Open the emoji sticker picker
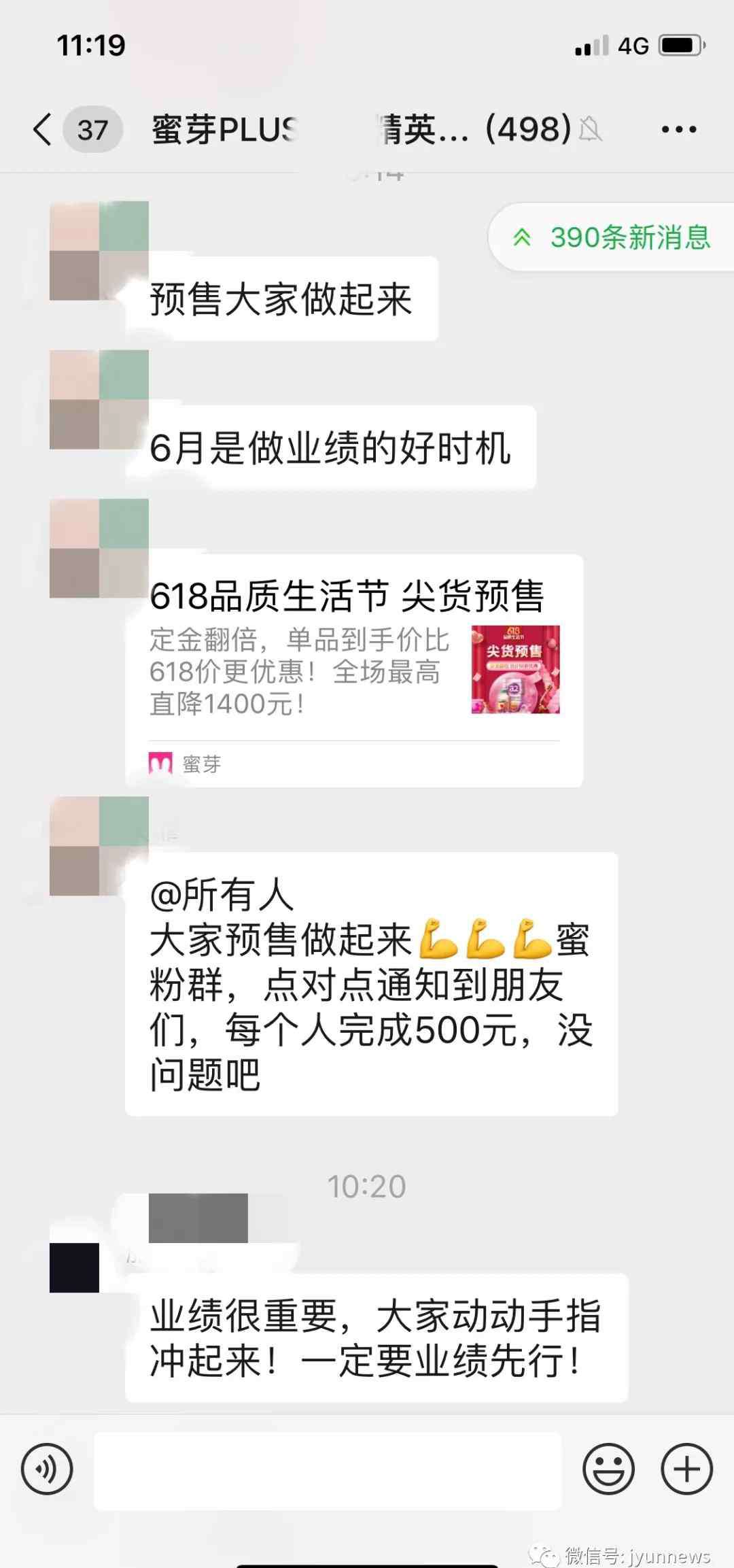The image size is (734, 1568). pos(608,1469)
